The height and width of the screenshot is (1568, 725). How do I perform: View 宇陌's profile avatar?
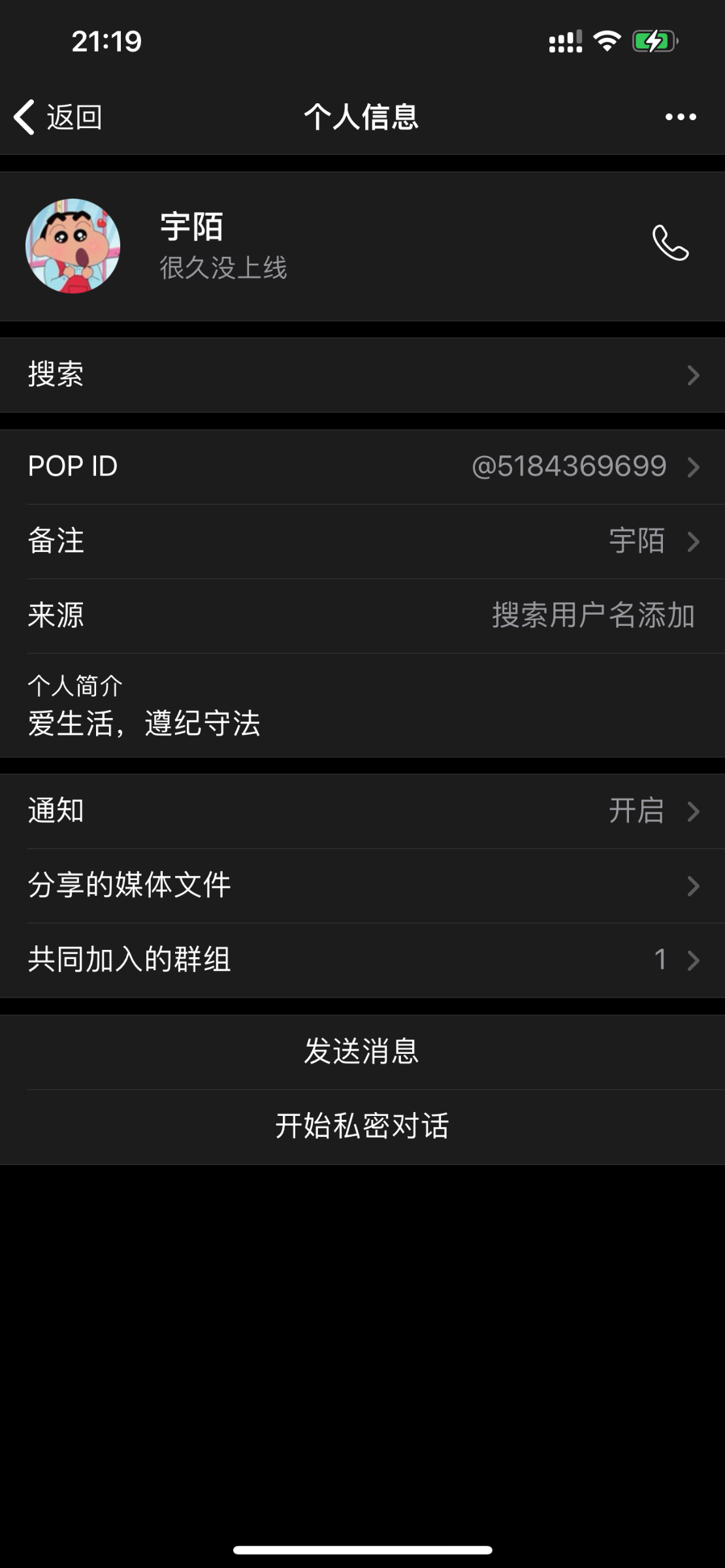73,246
